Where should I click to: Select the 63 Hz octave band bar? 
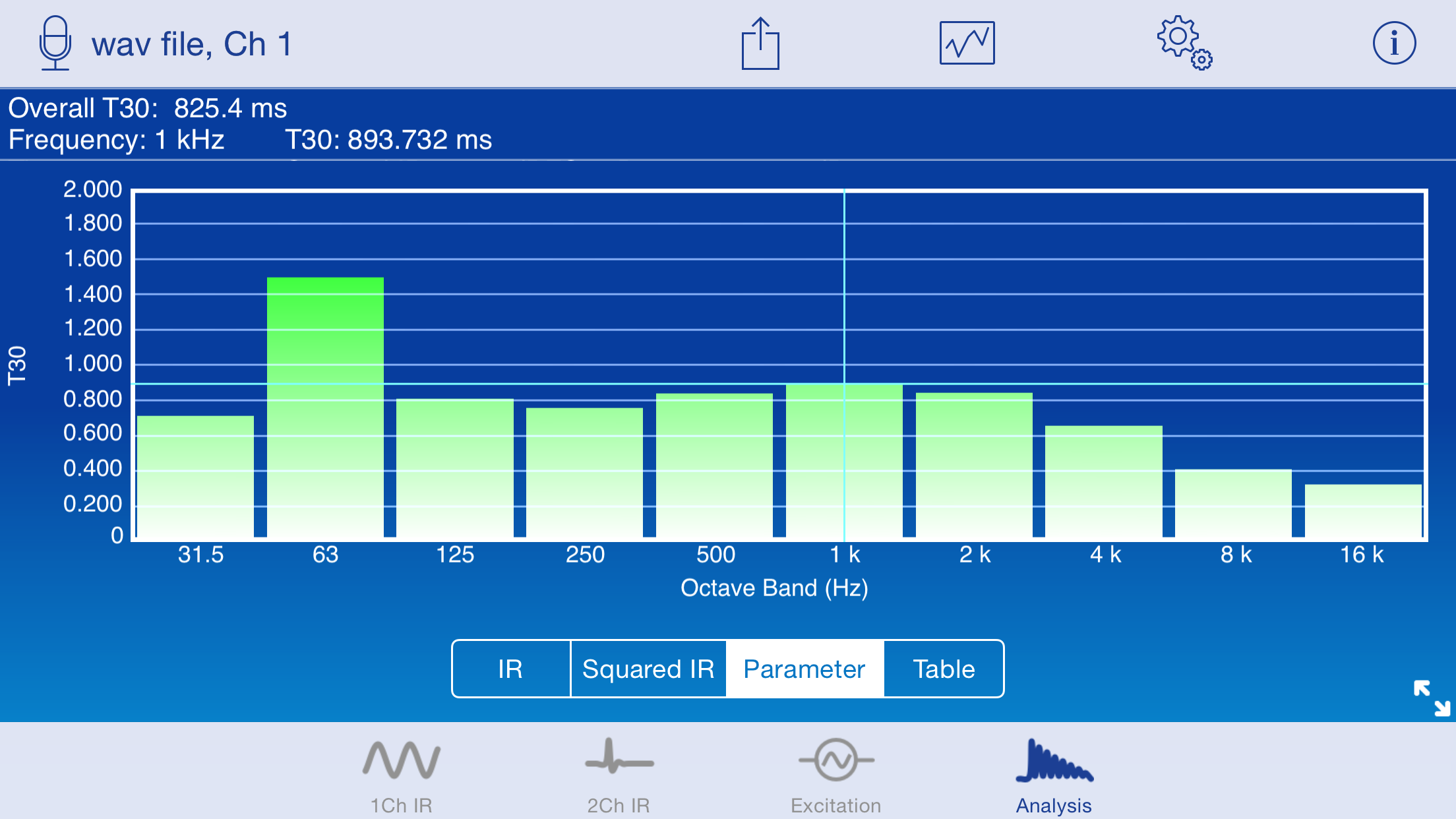(x=325, y=409)
